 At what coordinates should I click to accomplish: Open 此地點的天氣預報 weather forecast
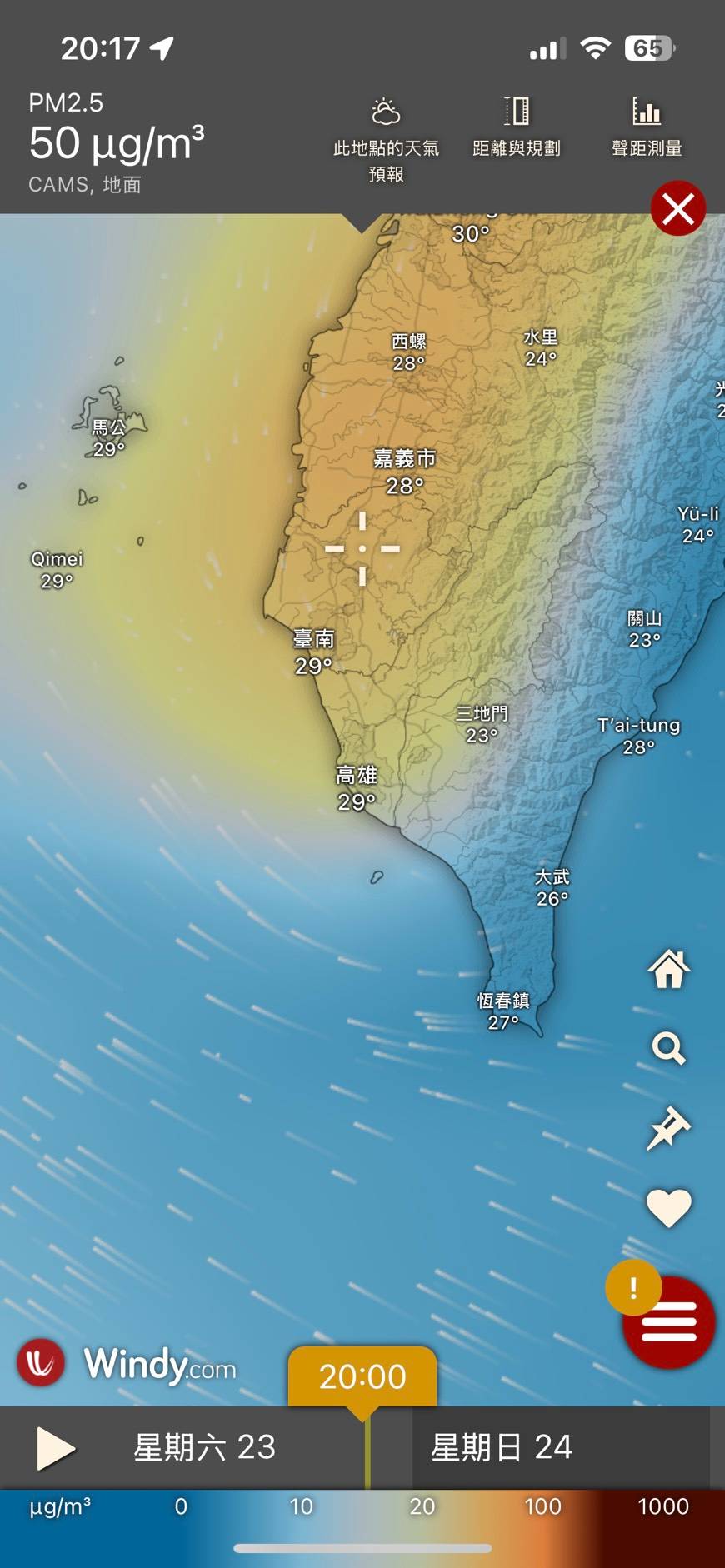(x=386, y=139)
